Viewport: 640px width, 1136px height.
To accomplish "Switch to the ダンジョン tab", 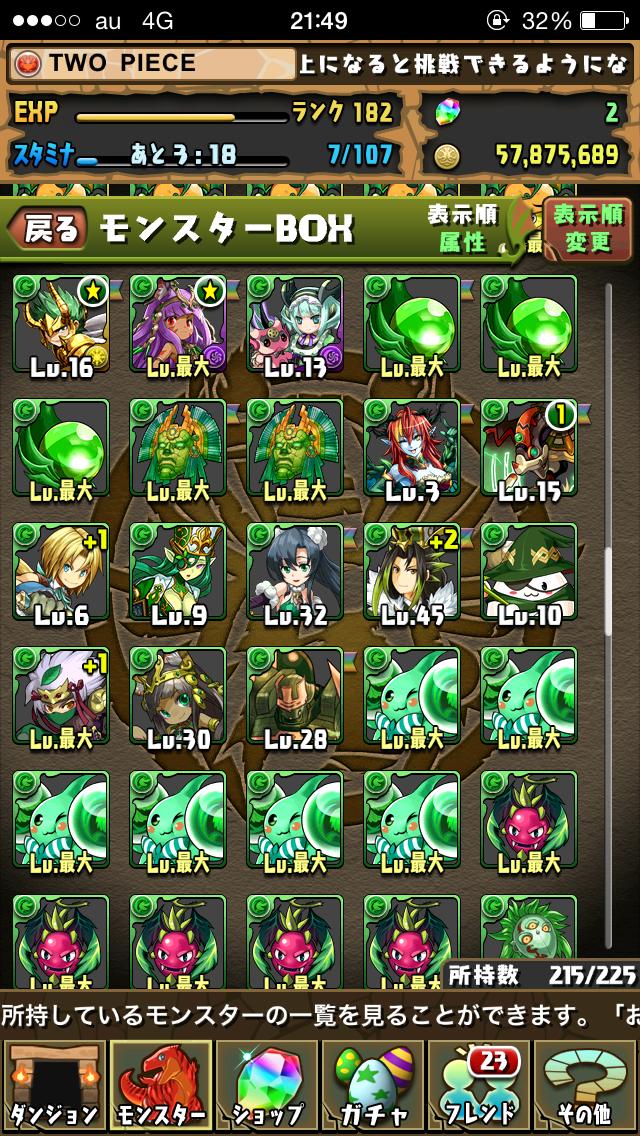I will point(54,1087).
